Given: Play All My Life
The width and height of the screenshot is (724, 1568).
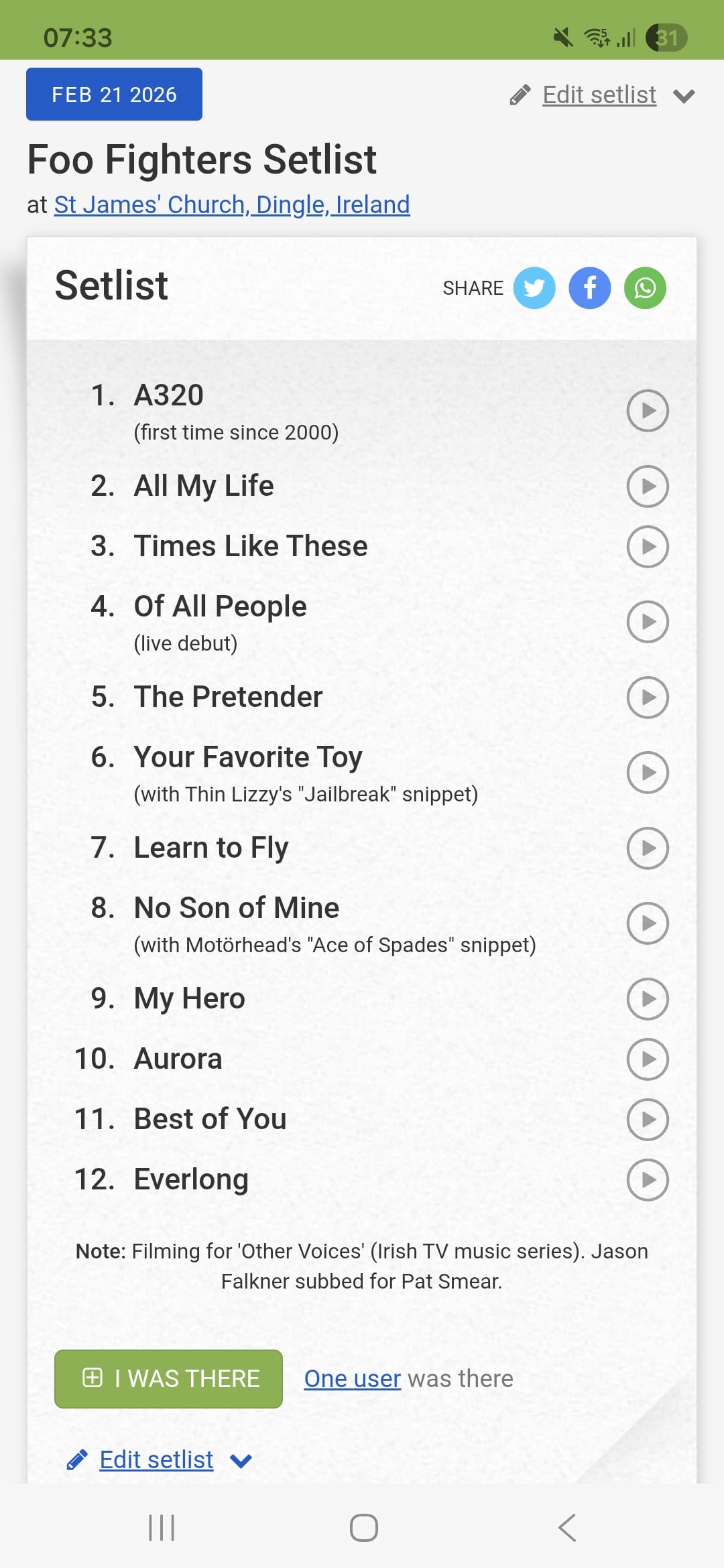Looking at the screenshot, I should click(x=647, y=486).
